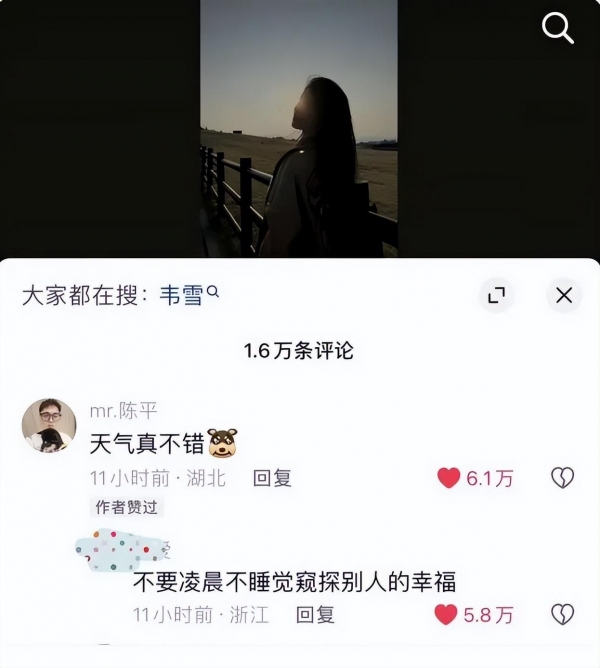The image size is (600, 668).
Task: Dislike mr.陈平's comment 天气真不错
Action: tap(563, 478)
